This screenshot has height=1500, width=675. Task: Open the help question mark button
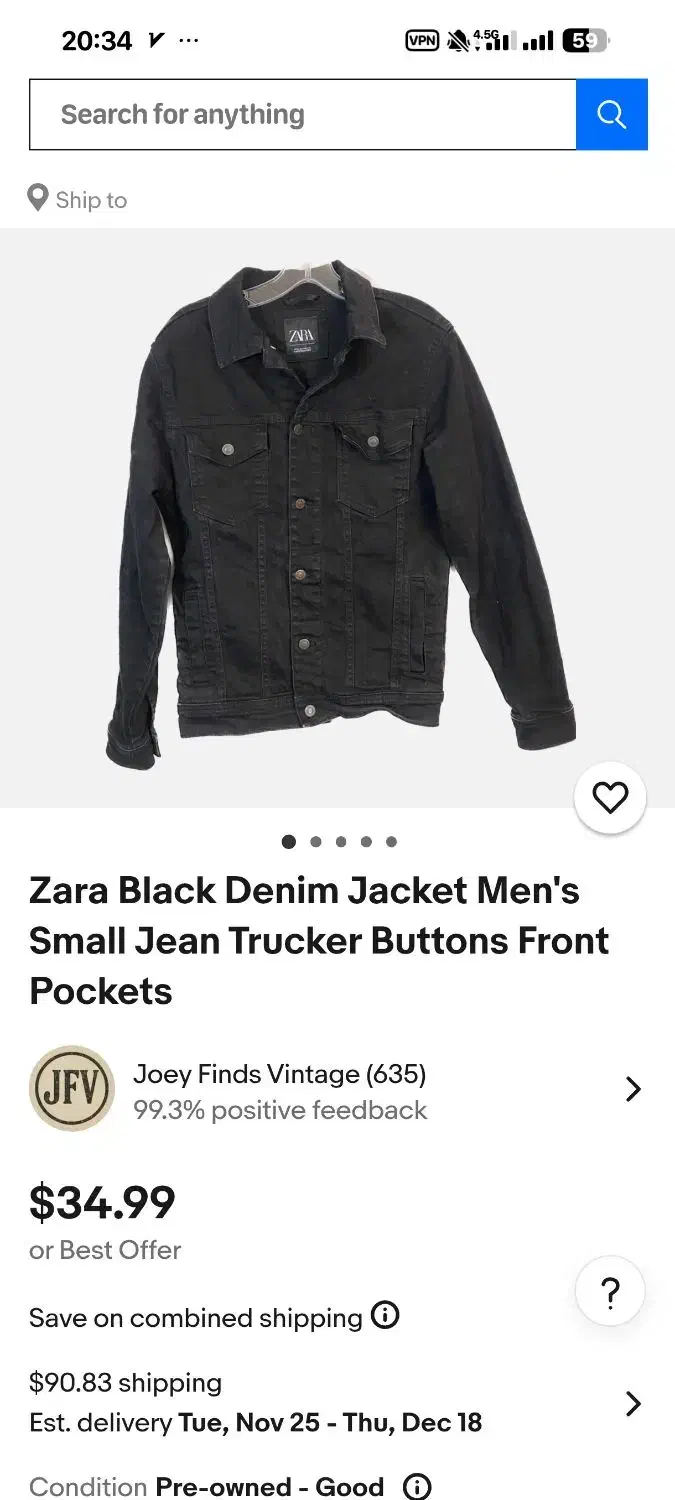pyautogui.click(x=610, y=1291)
